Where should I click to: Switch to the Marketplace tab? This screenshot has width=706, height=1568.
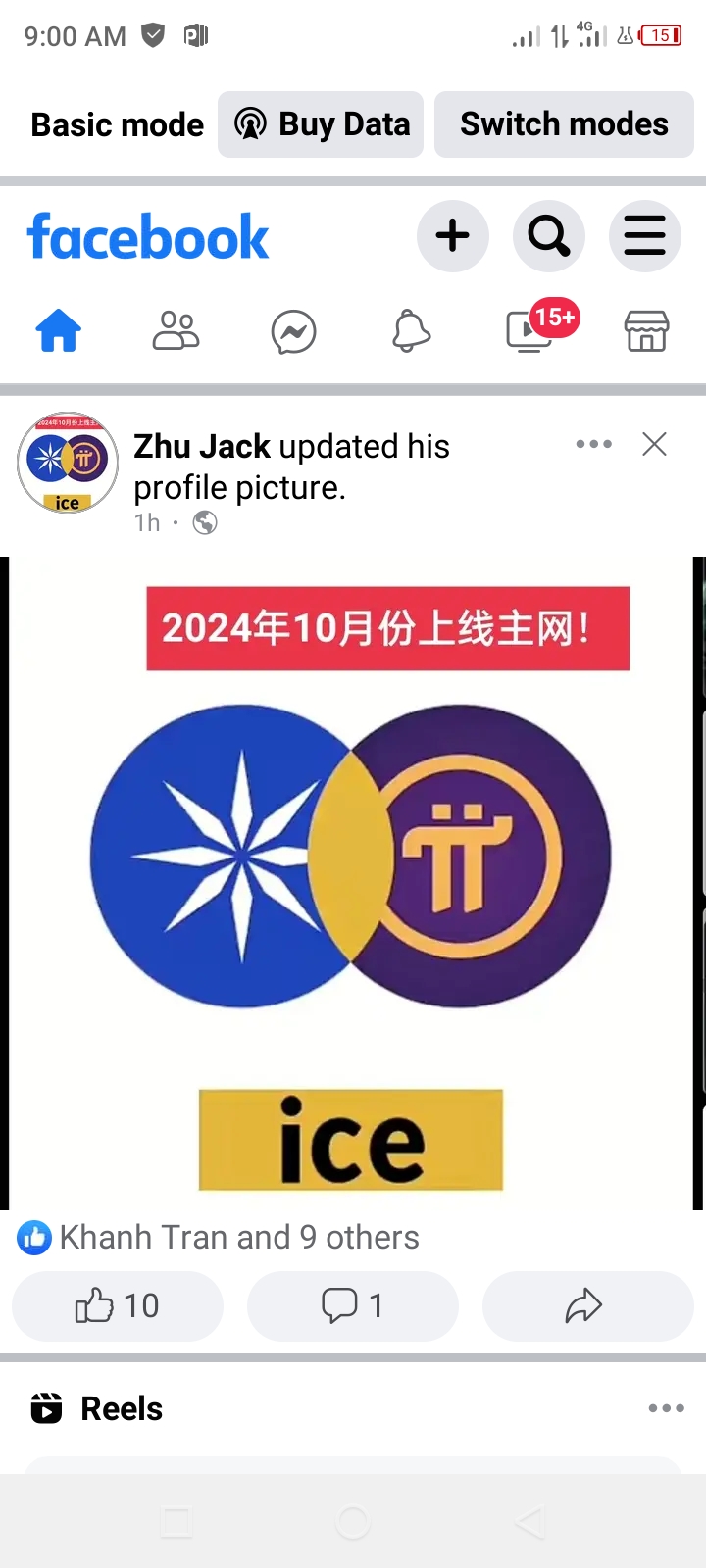647,331
